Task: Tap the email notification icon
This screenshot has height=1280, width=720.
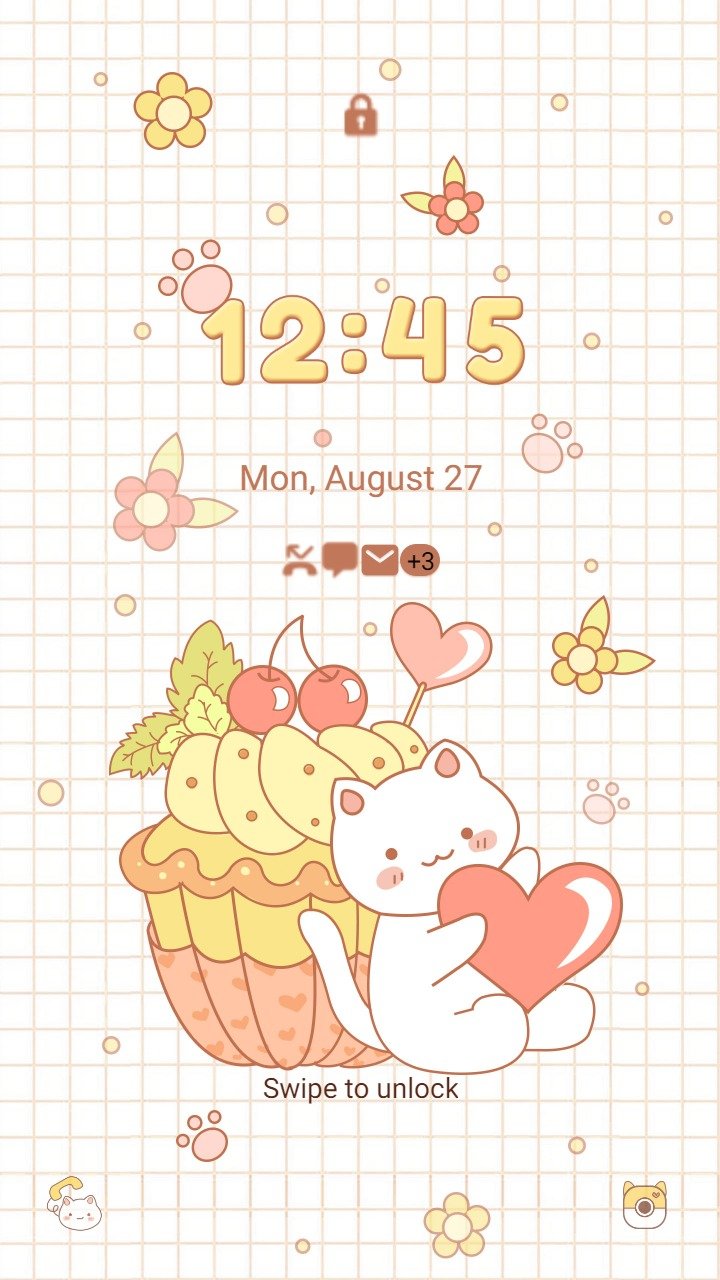Action: (x=380, y=561)
